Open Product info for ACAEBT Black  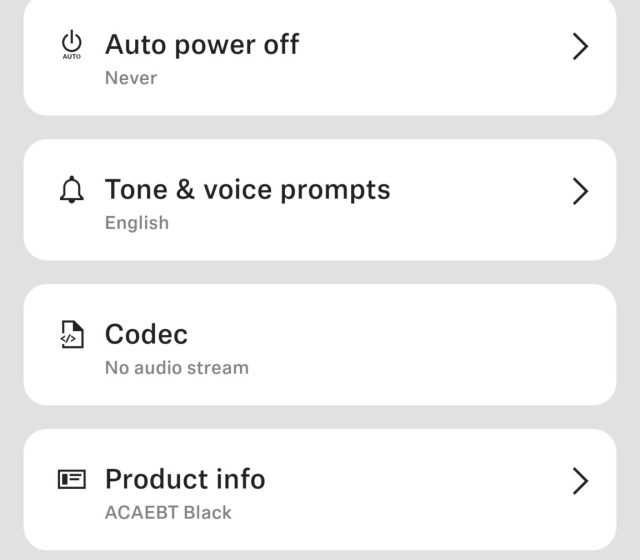point(319,490)
